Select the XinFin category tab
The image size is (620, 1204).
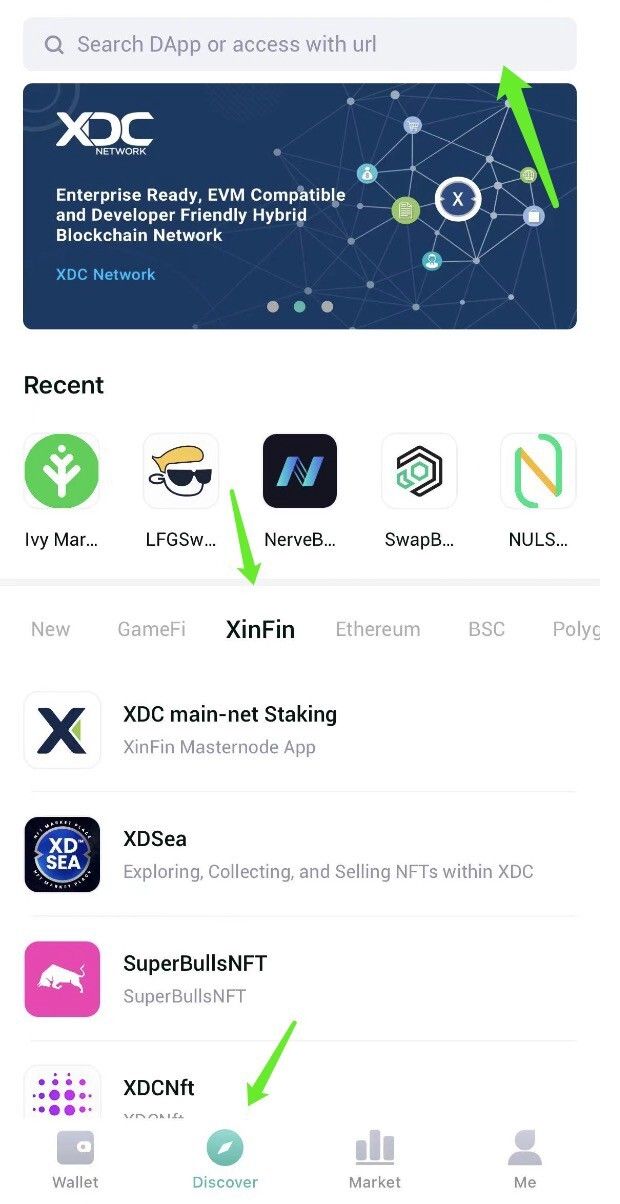[x=260, y=629]
